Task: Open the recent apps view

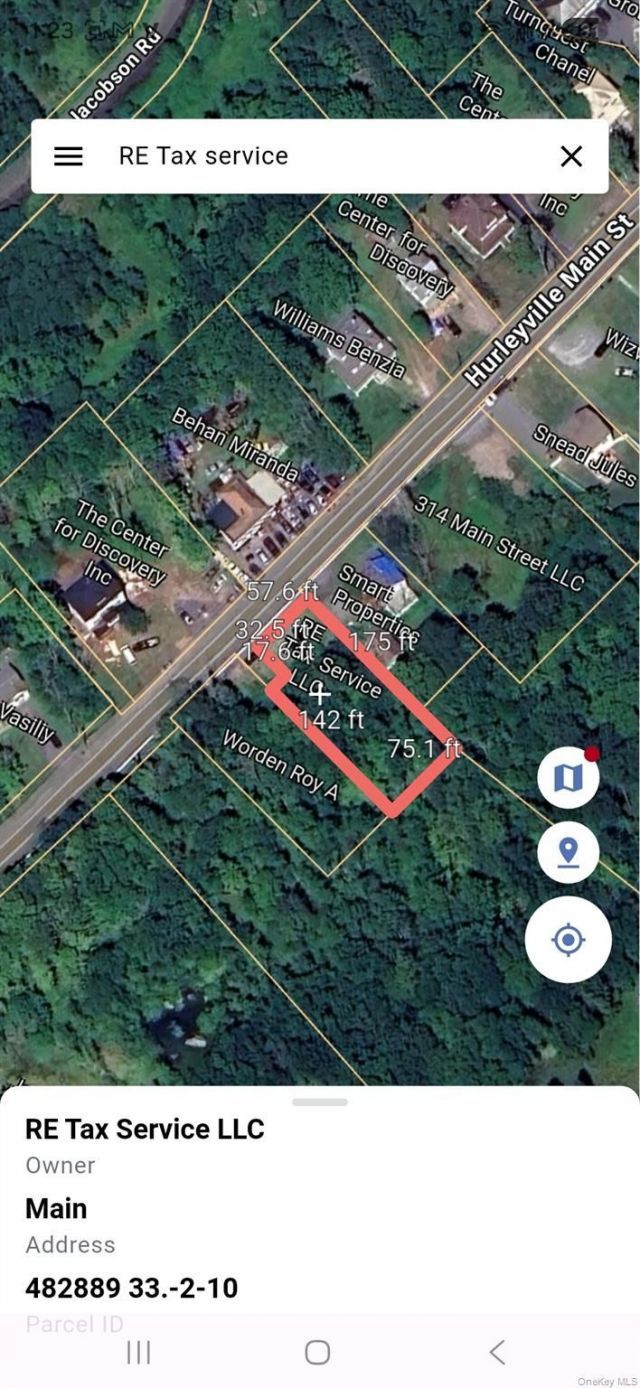Action: 138,1352
